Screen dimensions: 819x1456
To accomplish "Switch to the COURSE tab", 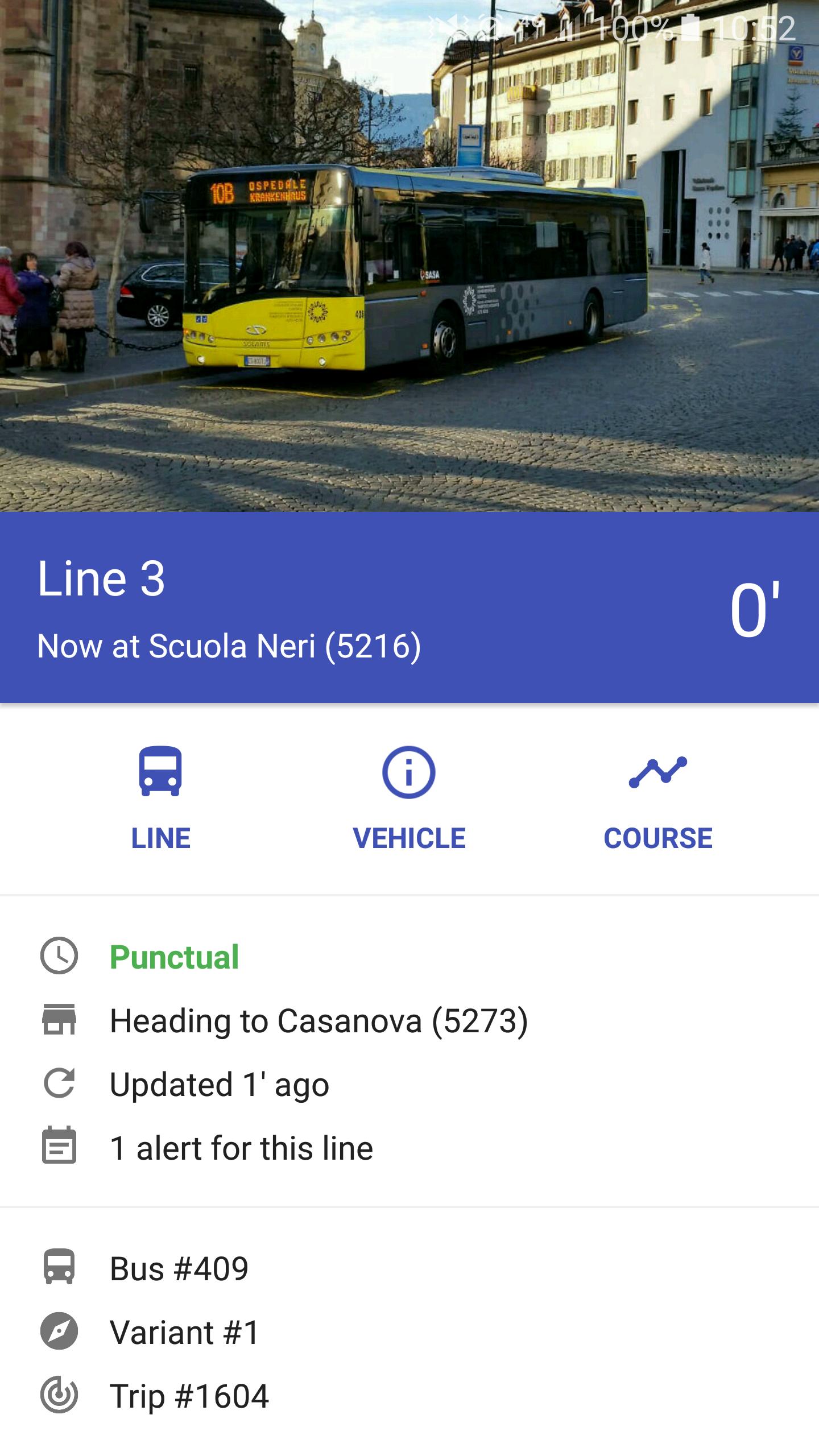I will 658,837.
